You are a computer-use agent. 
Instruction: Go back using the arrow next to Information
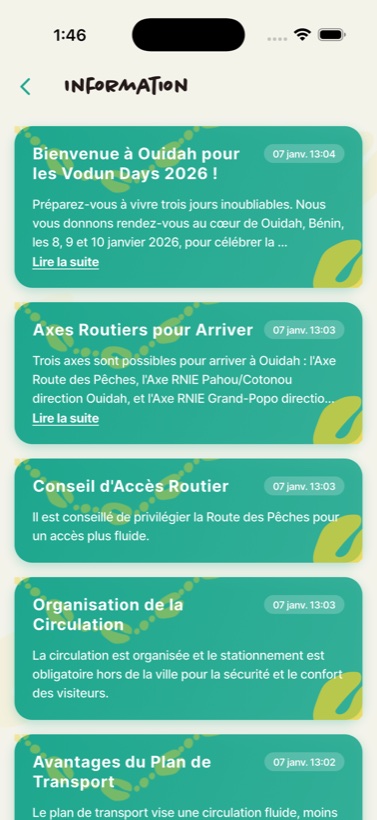(x=25, y=86)
